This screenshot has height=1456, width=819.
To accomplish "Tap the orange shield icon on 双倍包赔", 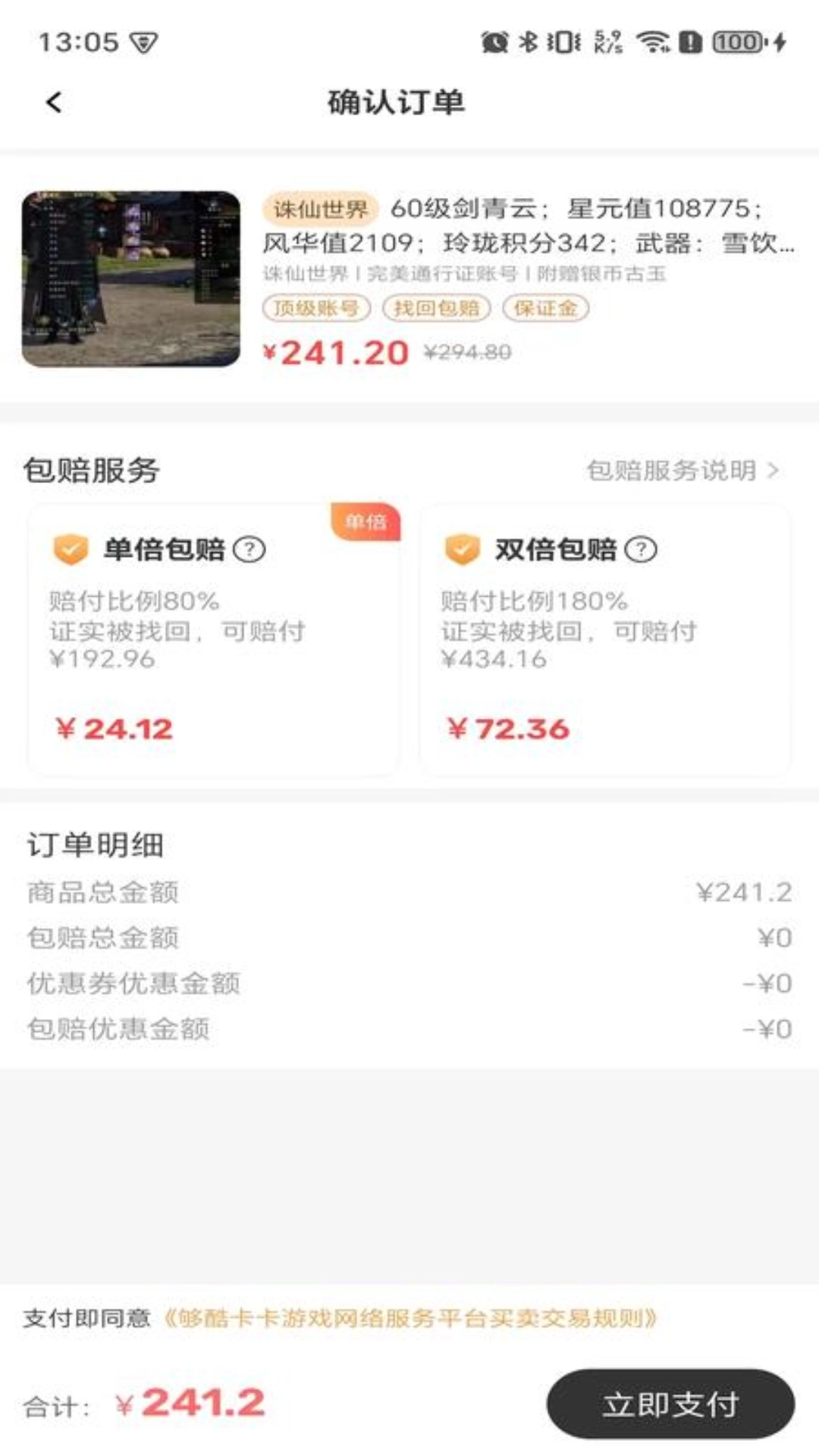I will tap(463, 551).
